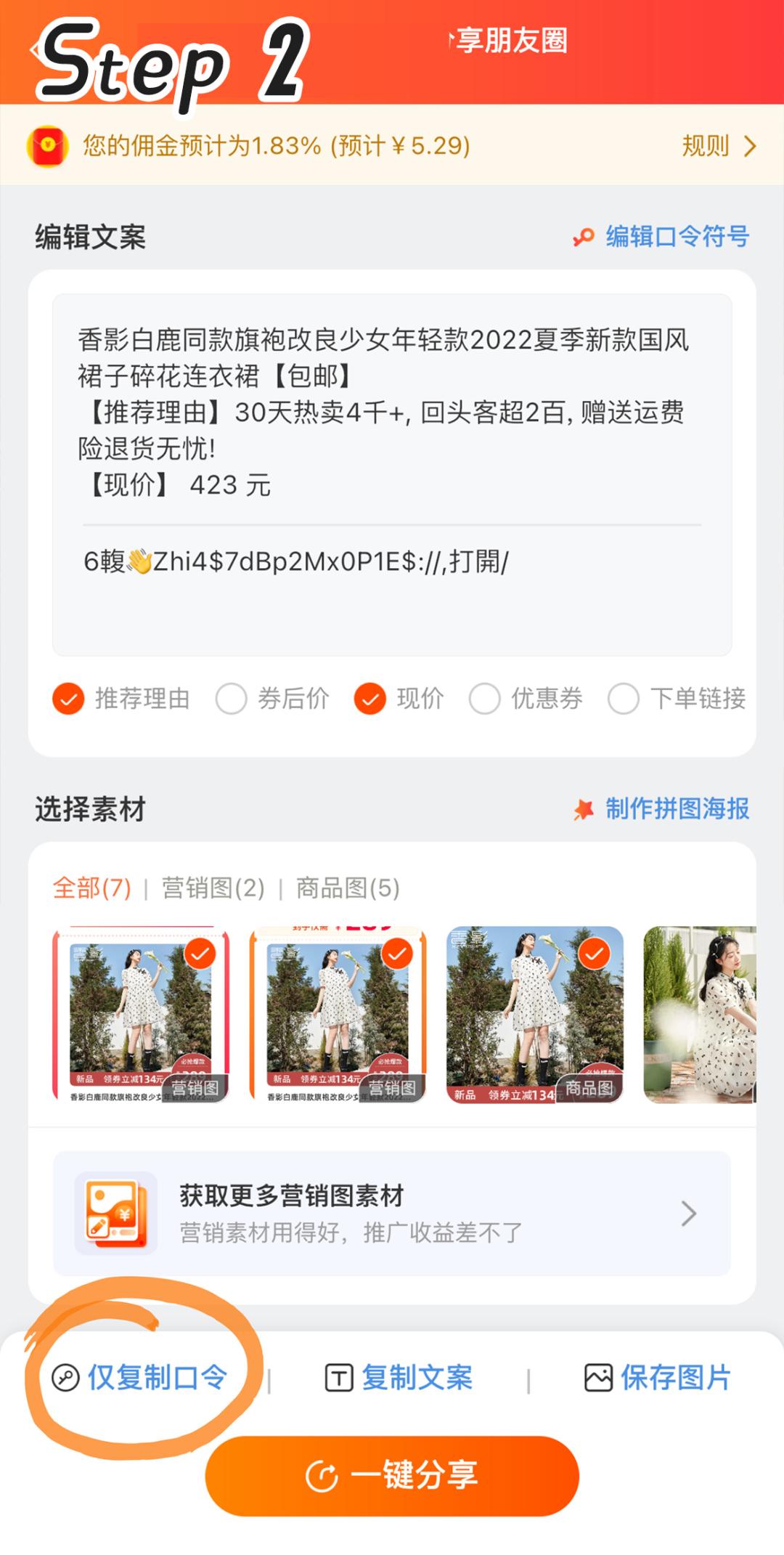
Task: Tap the picture icon on 保存图片
Action: point(601,1379)
